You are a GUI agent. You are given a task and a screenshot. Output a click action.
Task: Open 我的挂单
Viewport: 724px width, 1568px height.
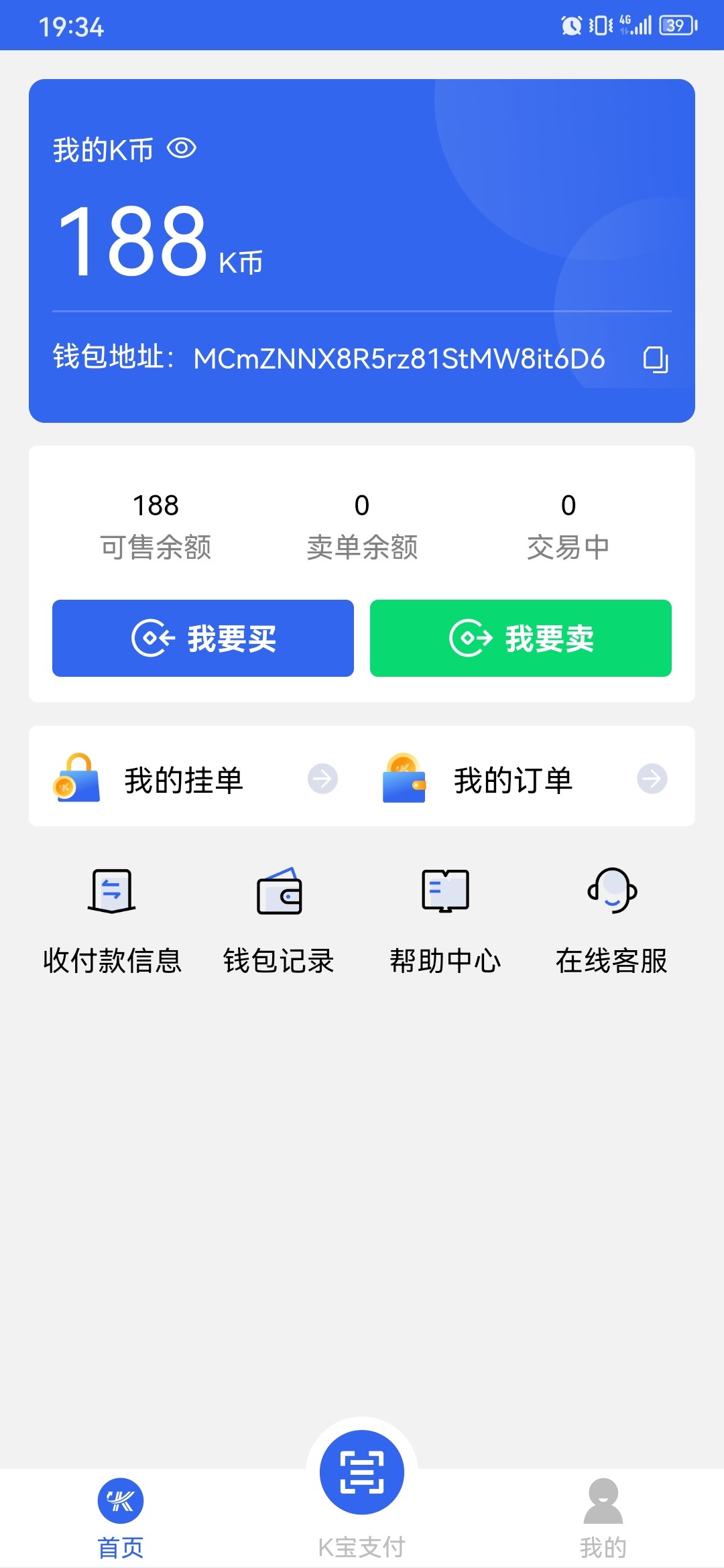(x=195, y=779)
